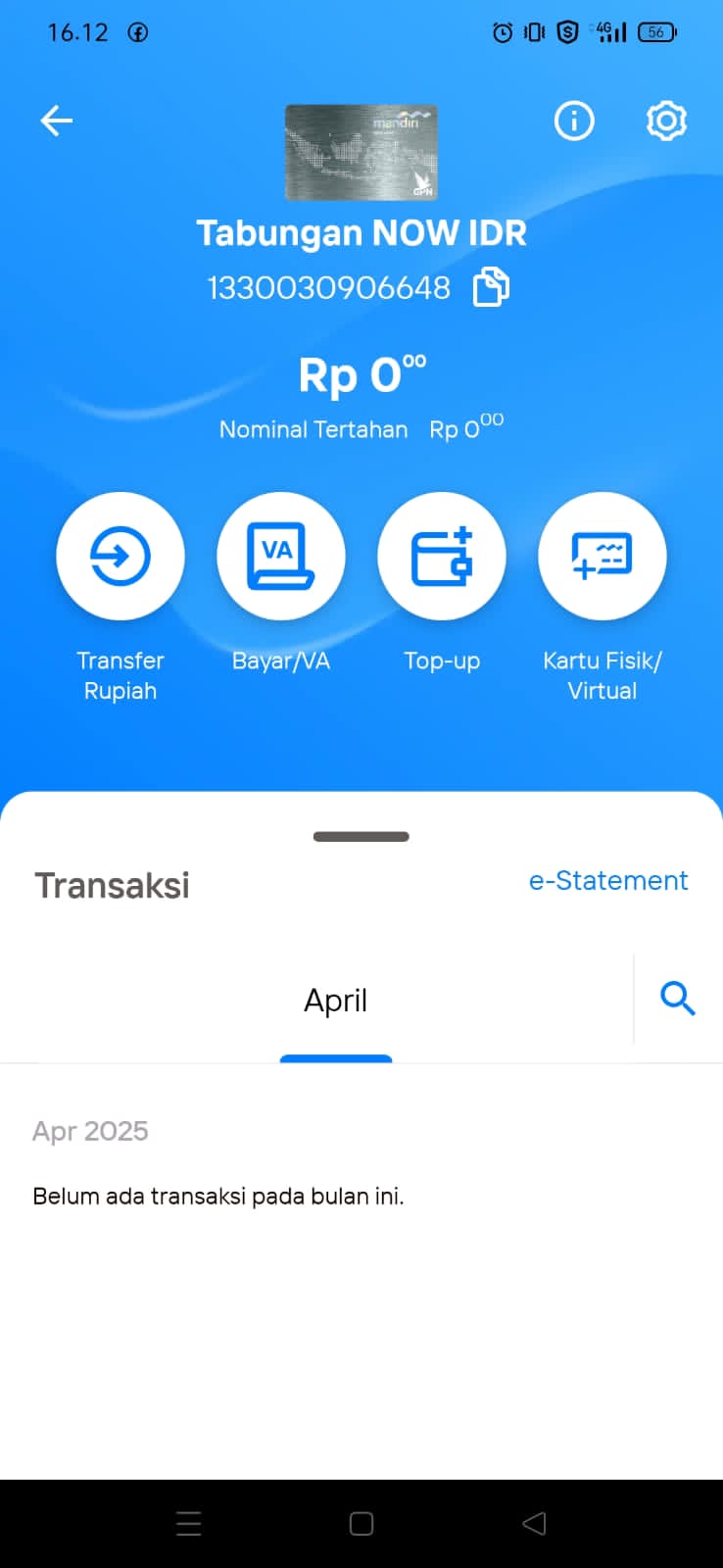Go back using the top-left arrow
This screenshot has height=1568, width=723.
click(x=56, y=122)
